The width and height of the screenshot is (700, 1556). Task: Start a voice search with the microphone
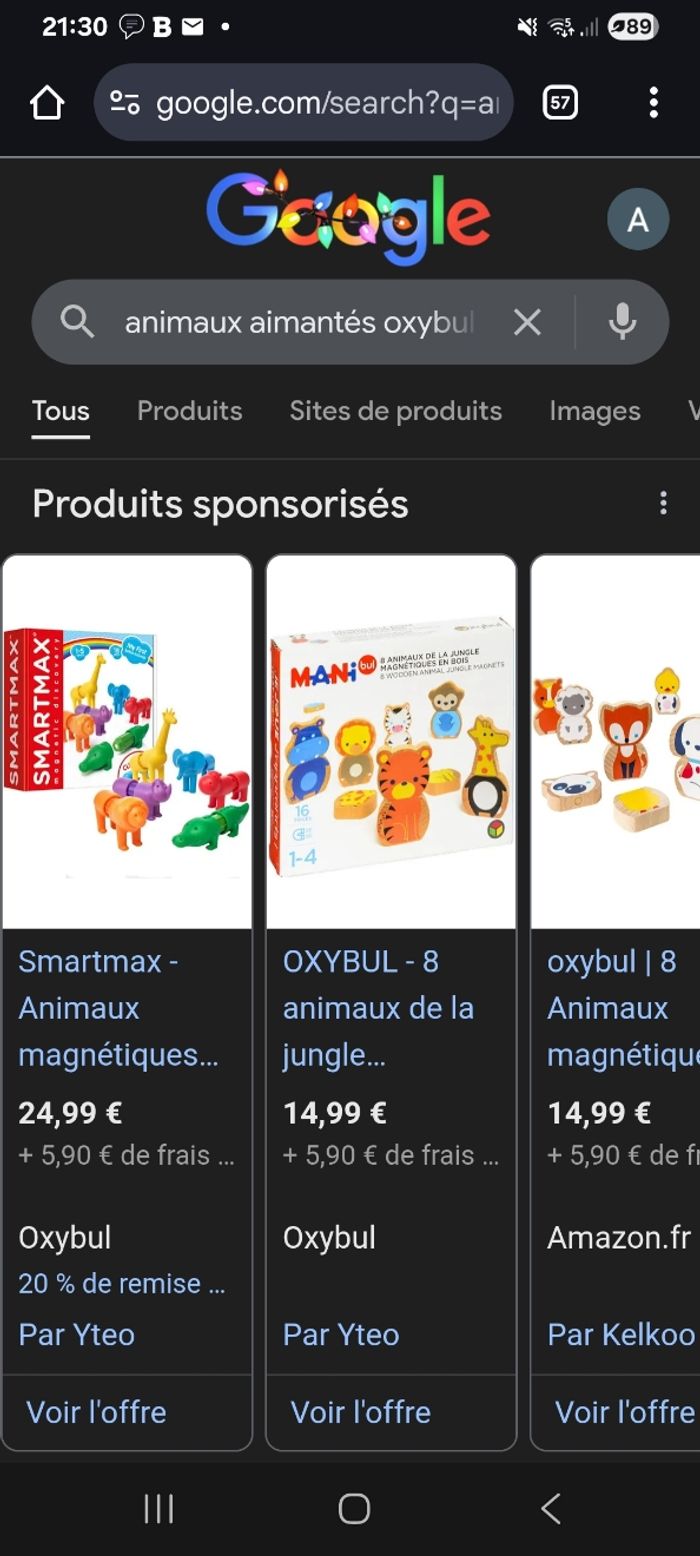point(622,322)
